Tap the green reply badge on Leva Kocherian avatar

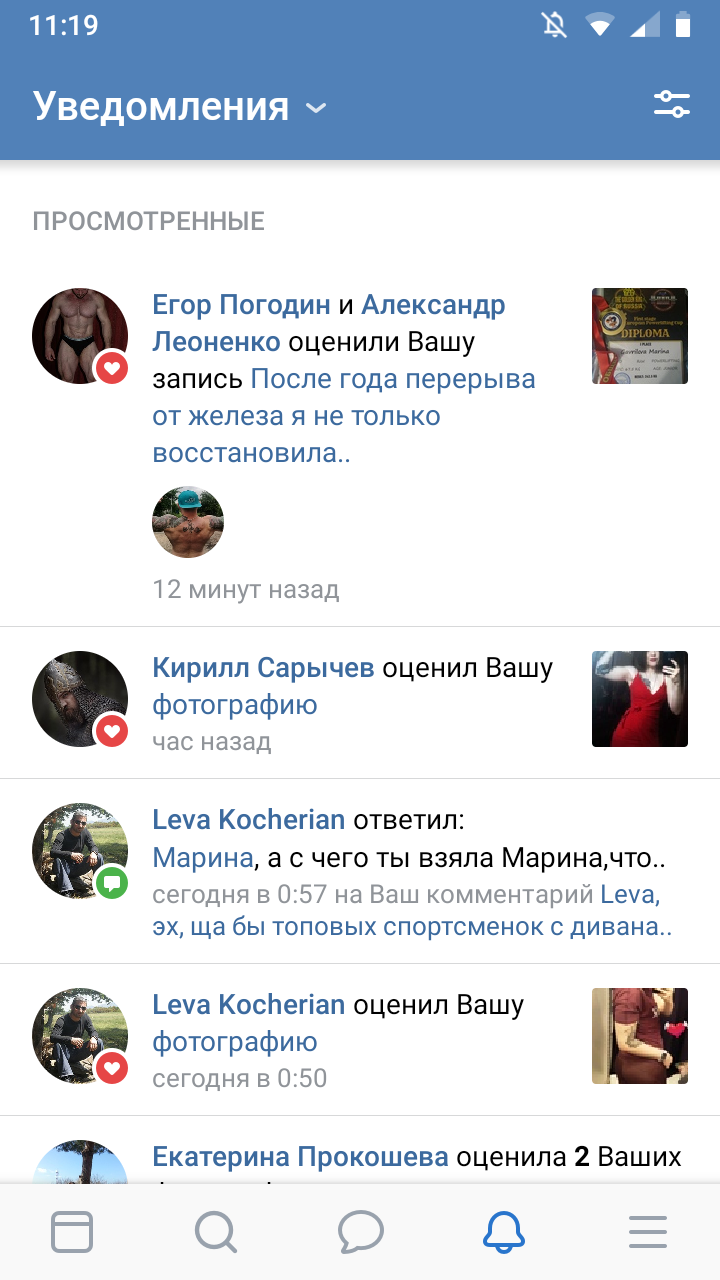(x=112, y=885)
